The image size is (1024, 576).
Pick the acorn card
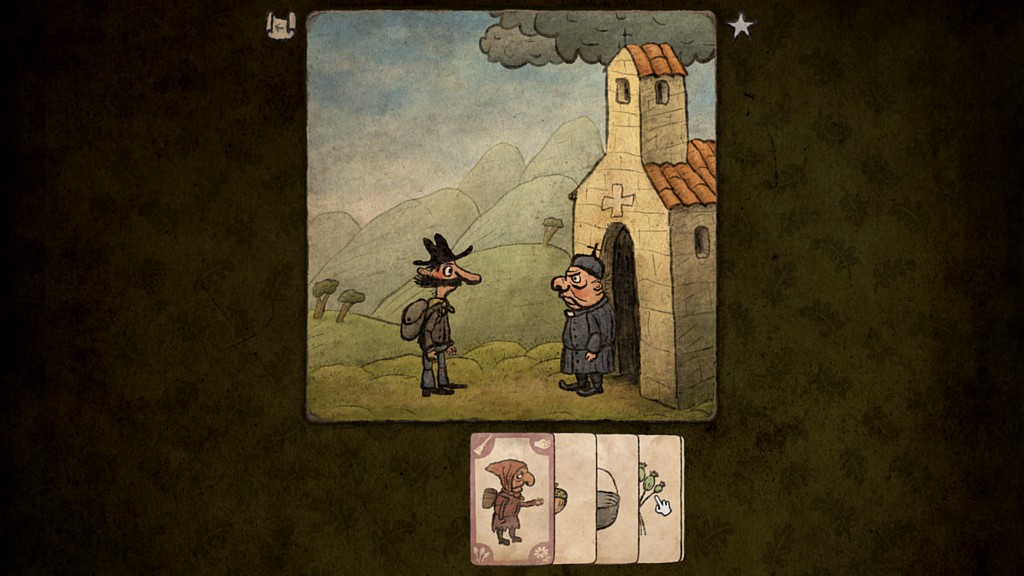[575, 497]
